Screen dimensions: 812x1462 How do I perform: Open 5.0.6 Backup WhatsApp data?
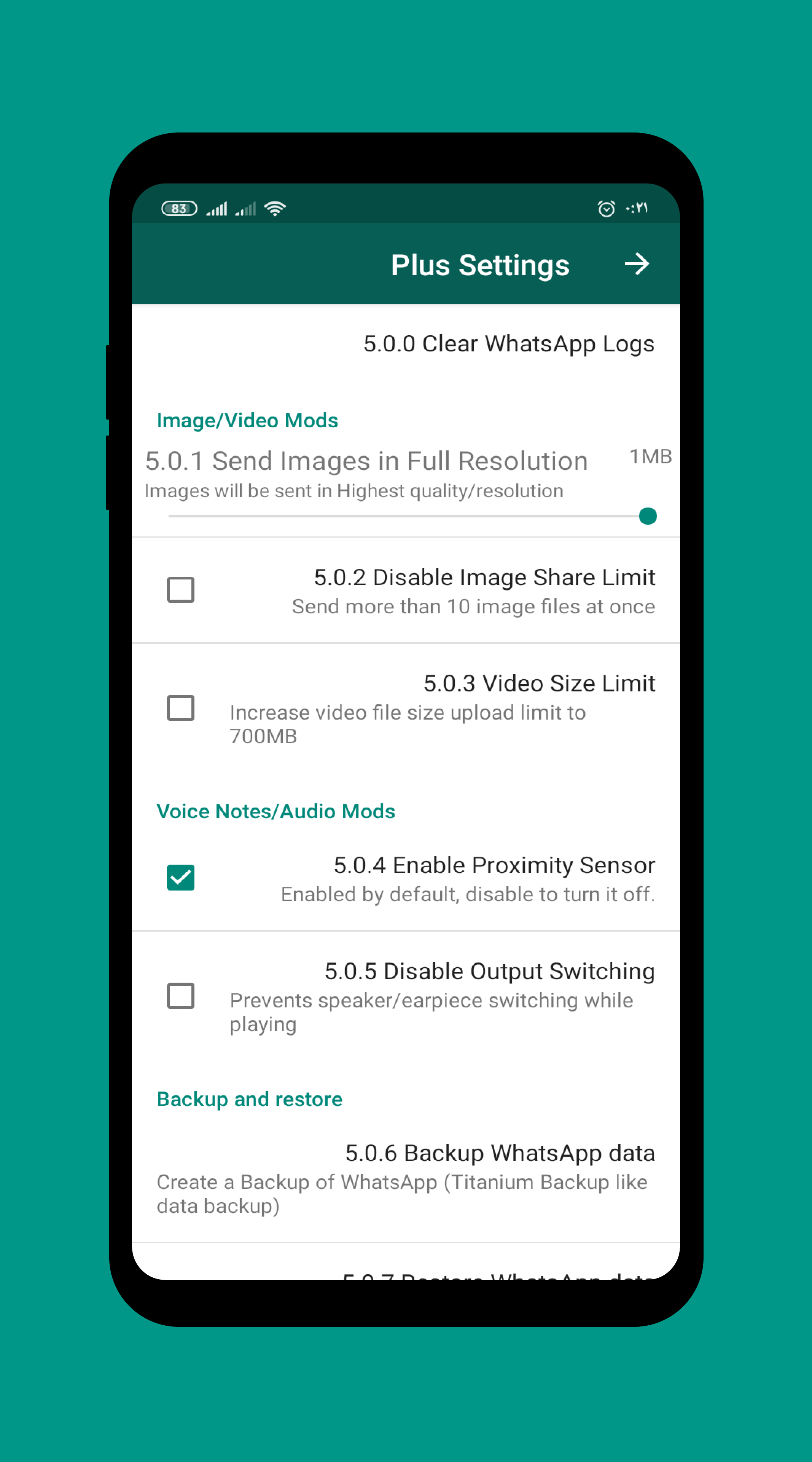pos(406,1179)
